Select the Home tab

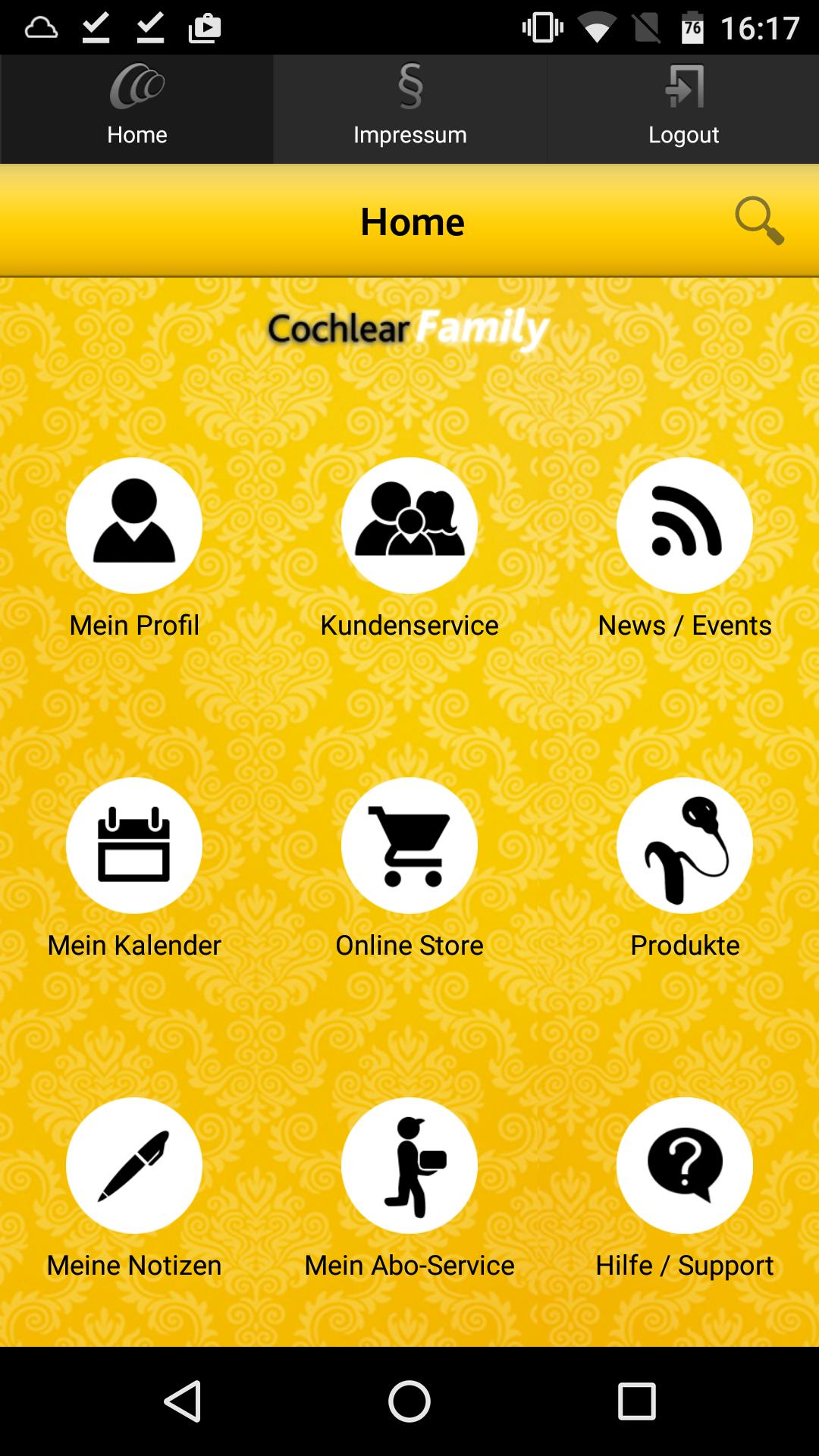[136, 108]
